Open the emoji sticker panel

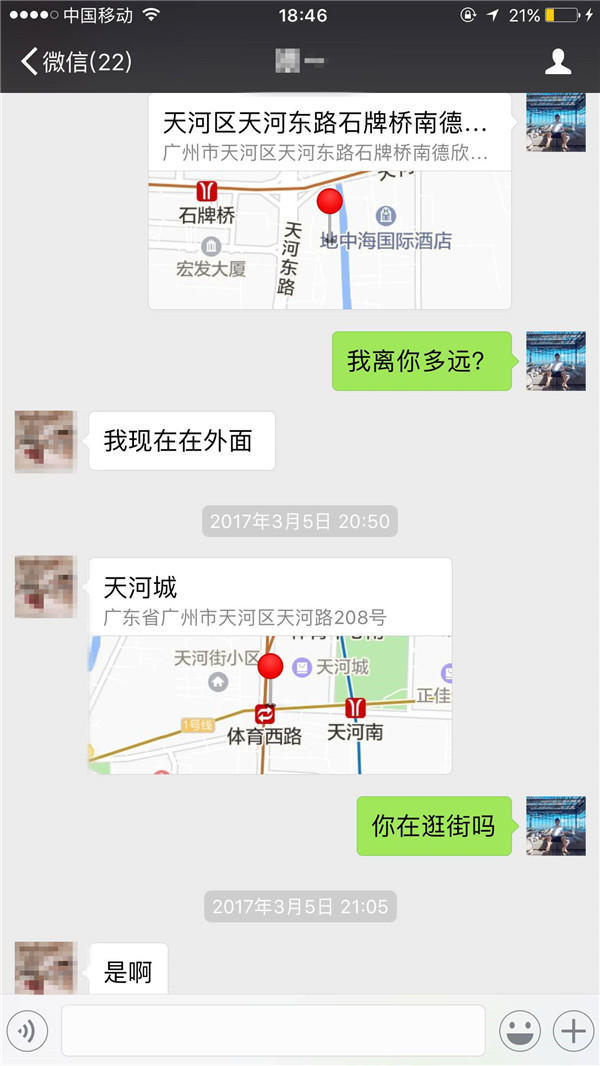click(520, 1030)
